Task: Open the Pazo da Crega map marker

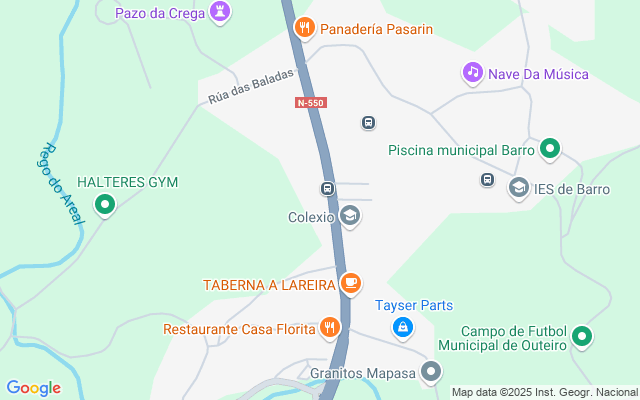Action: 221,13
